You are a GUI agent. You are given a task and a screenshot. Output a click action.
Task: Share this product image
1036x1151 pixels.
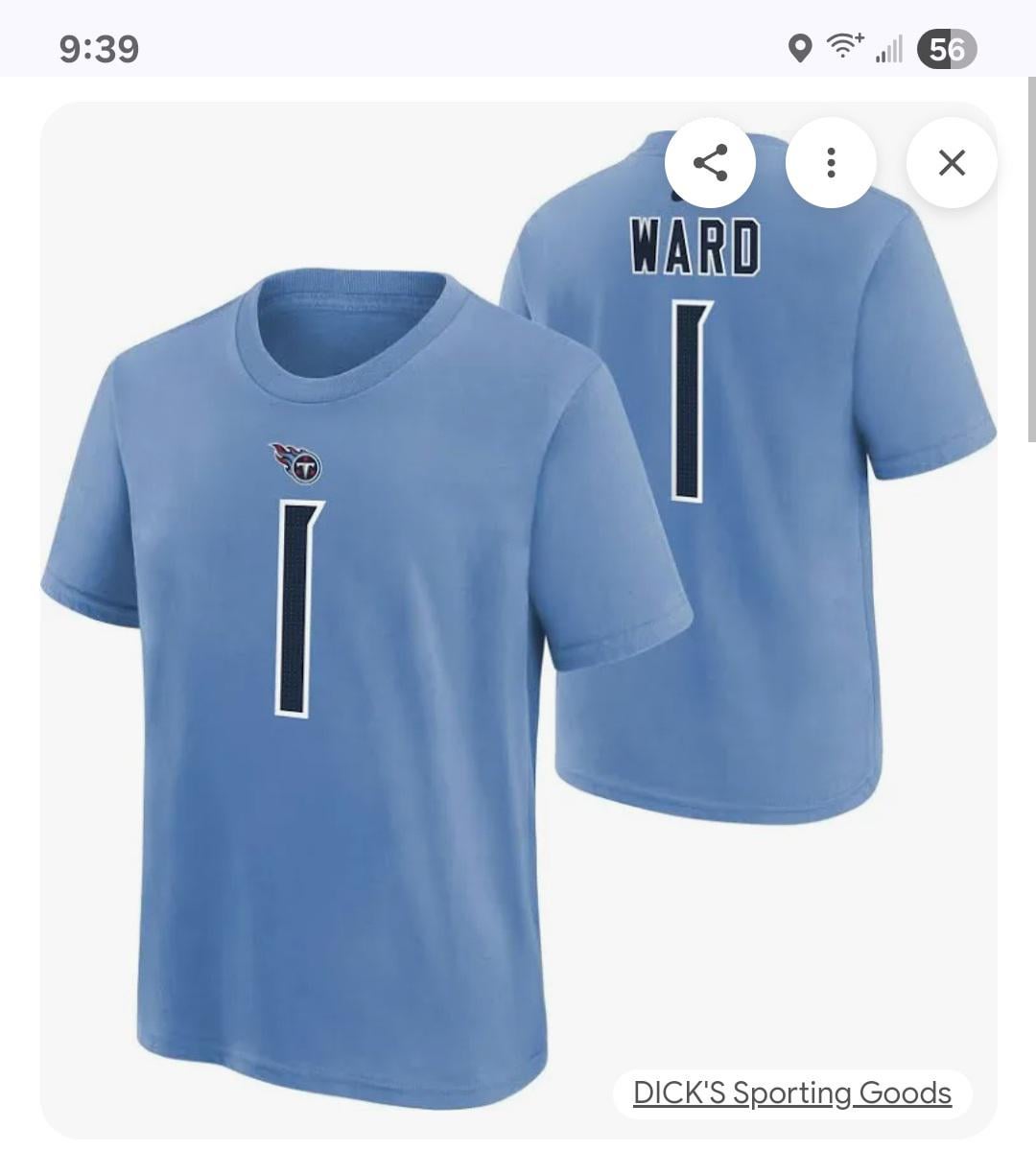[710, 163]
